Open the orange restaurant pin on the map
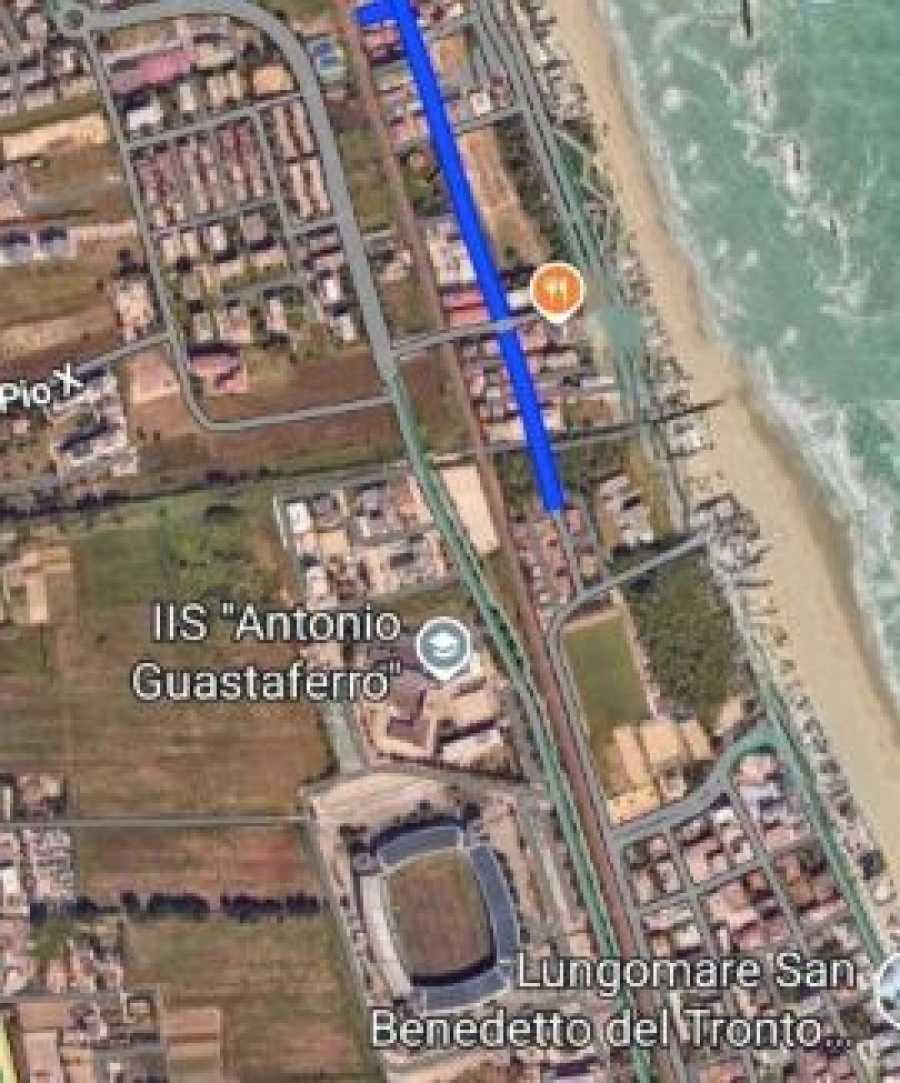This screenshot has height=1083, width=900. [557, 290]
